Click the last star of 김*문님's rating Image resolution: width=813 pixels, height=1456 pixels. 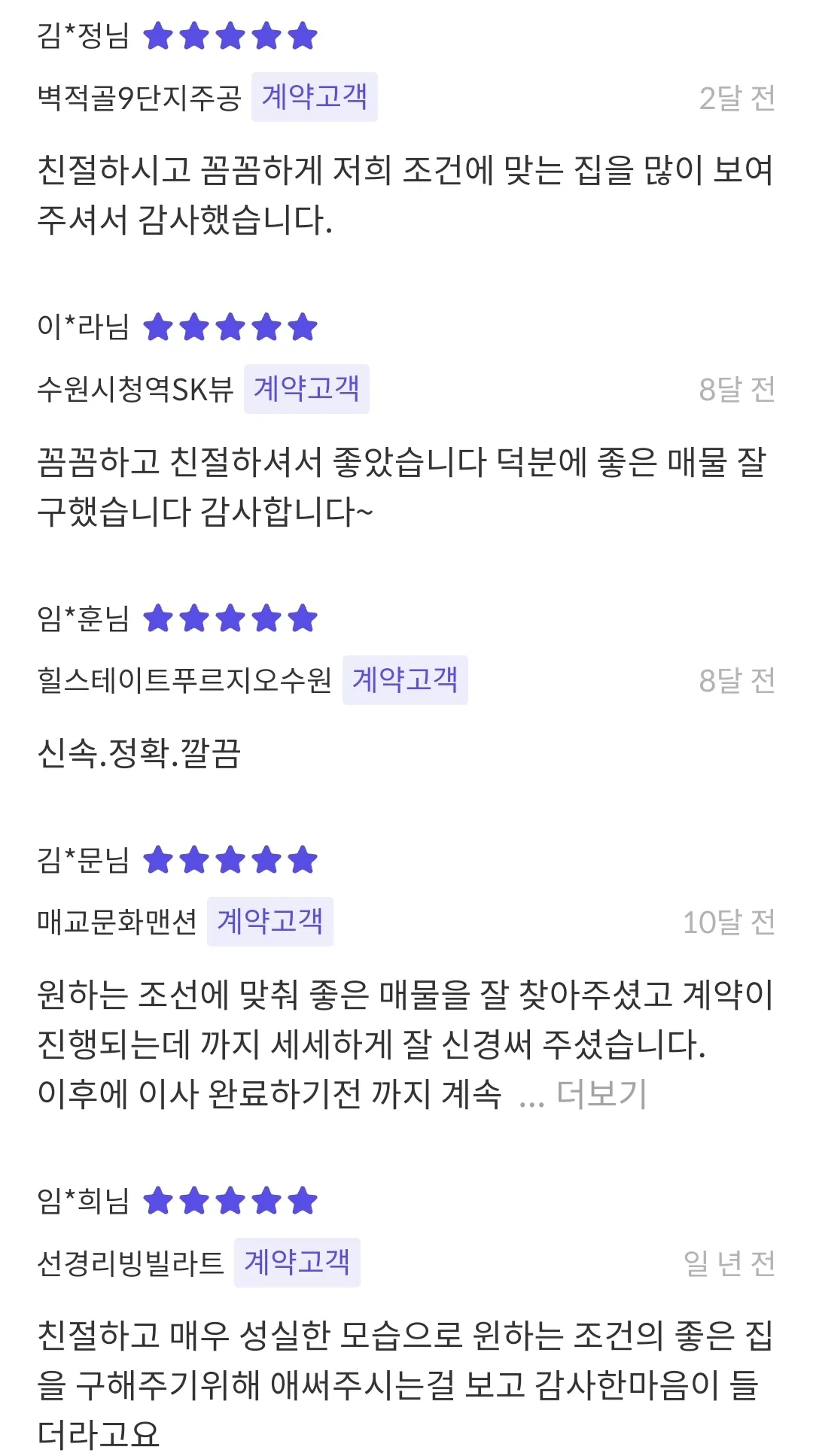301,860
